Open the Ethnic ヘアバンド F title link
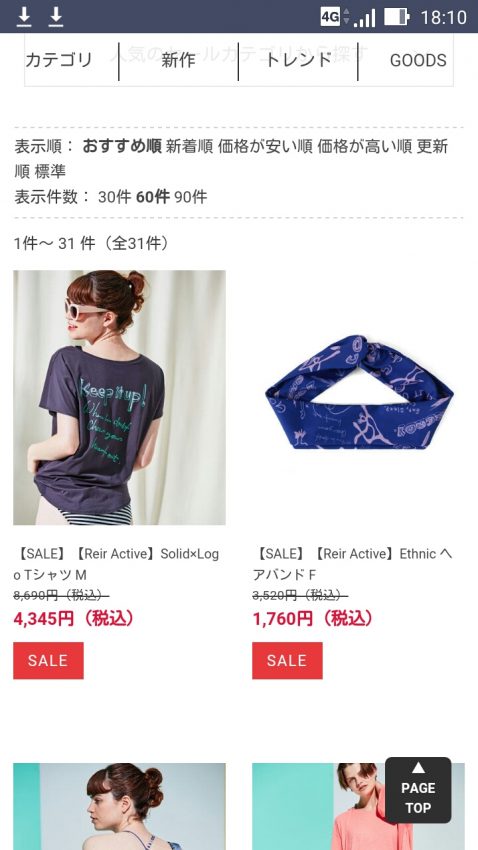This screenshot has height=850, width=478. point(352,564)
